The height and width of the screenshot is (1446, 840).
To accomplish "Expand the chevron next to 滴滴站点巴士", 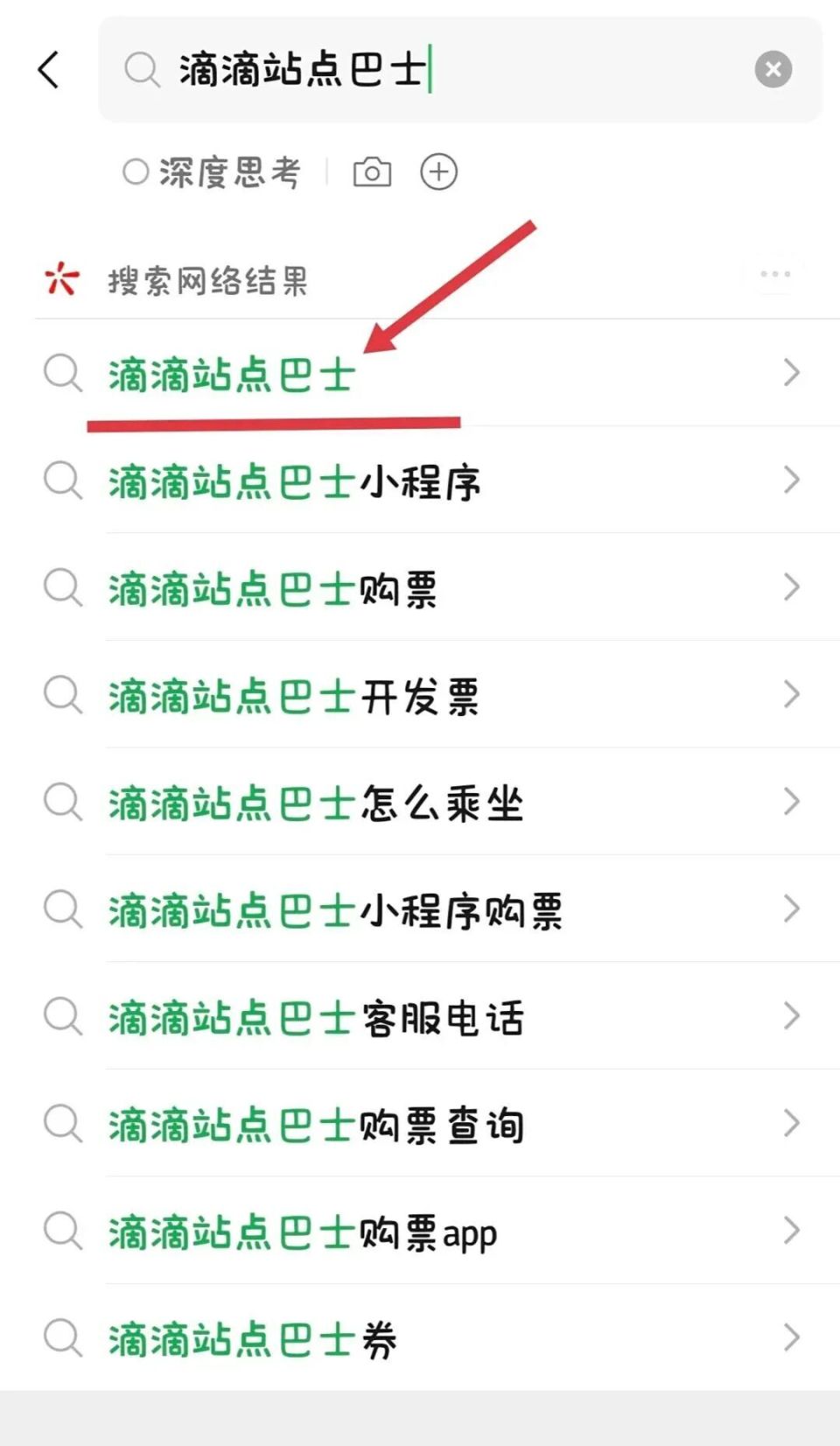I will point(790,375).
